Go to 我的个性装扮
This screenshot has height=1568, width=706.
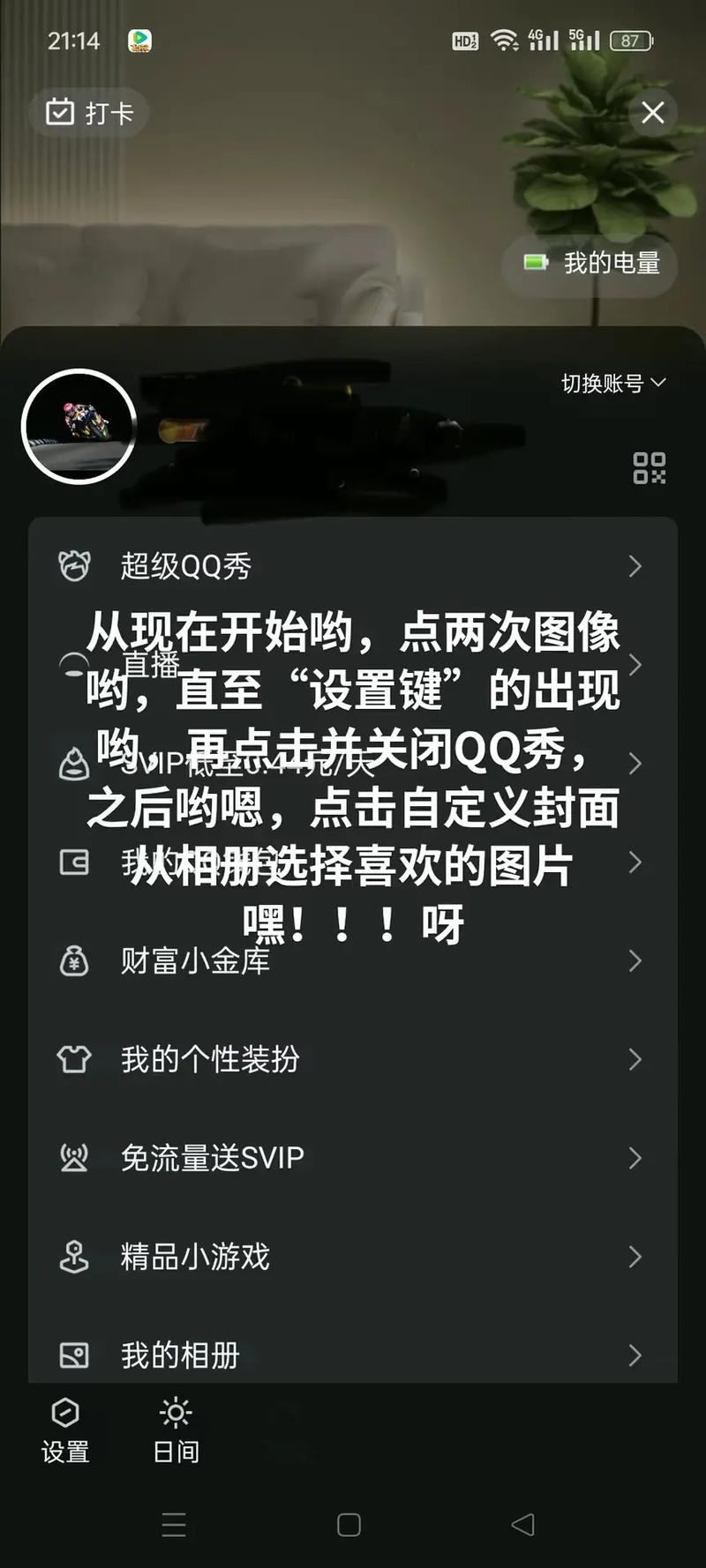point(351,1059)
